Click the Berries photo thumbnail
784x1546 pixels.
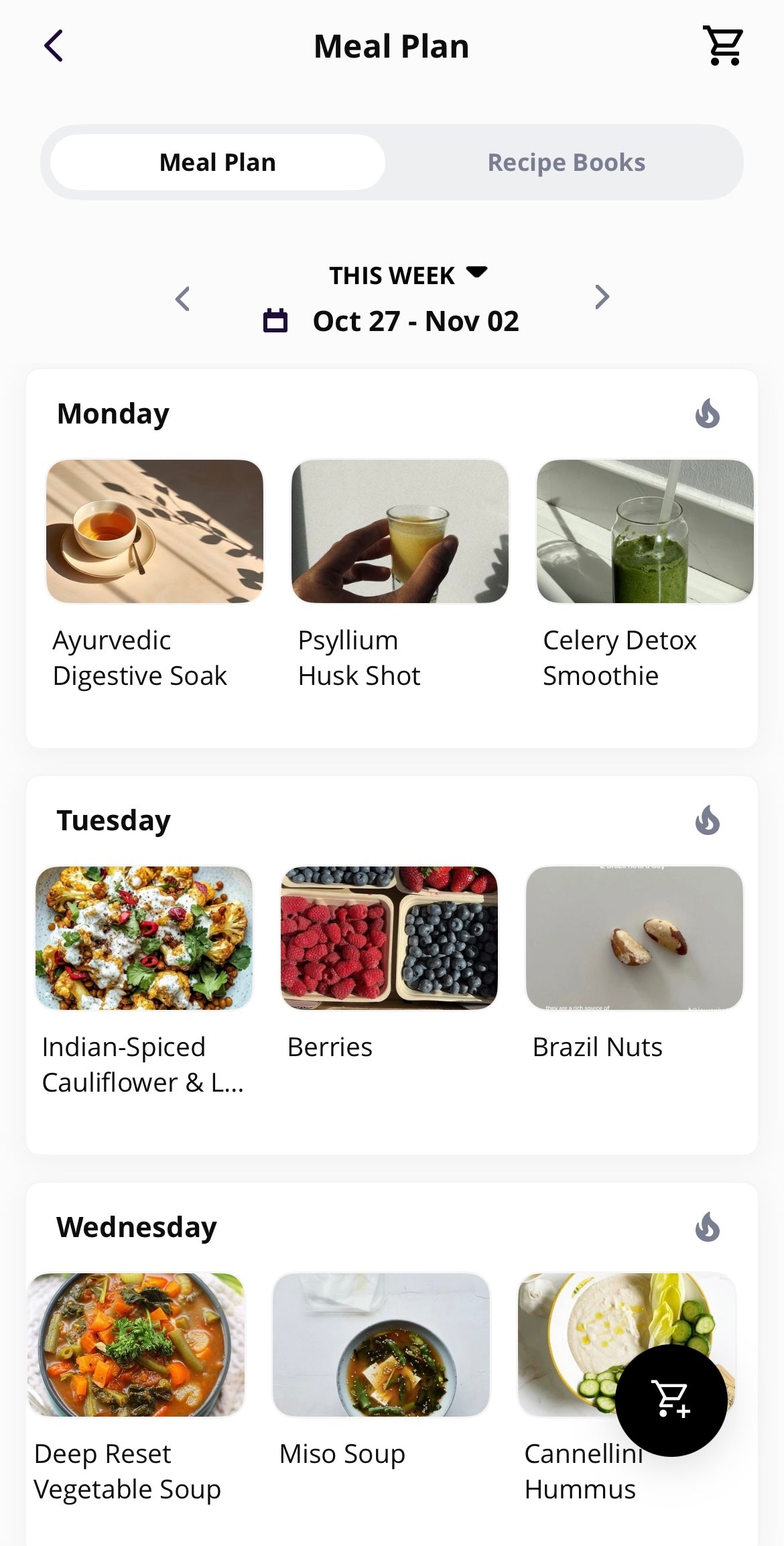pyautogui.click(x=389, y=938)
